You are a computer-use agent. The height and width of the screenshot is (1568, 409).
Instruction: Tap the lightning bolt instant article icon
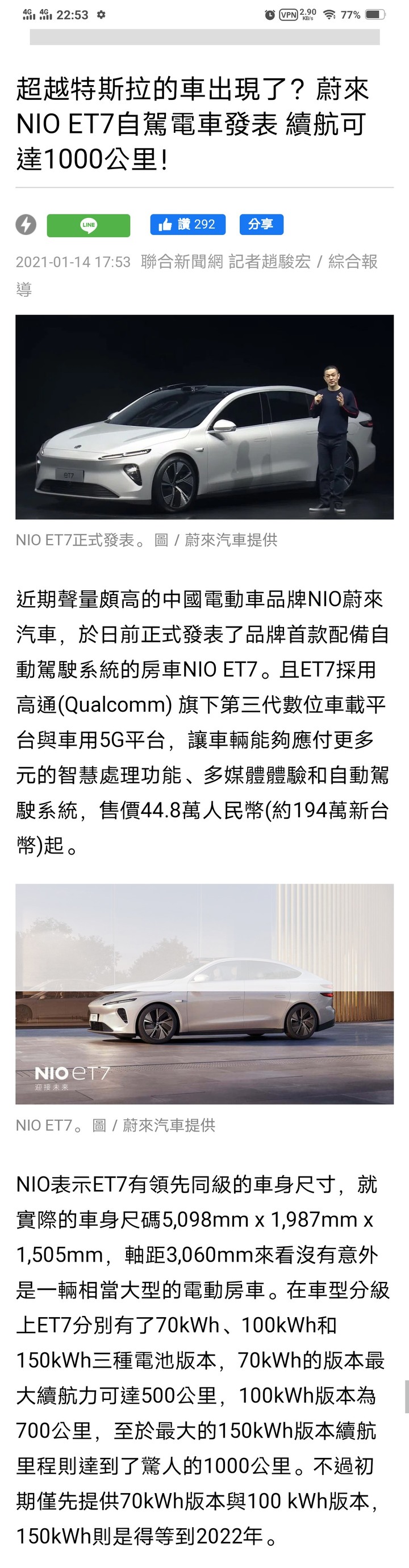(x=26, y=225)
